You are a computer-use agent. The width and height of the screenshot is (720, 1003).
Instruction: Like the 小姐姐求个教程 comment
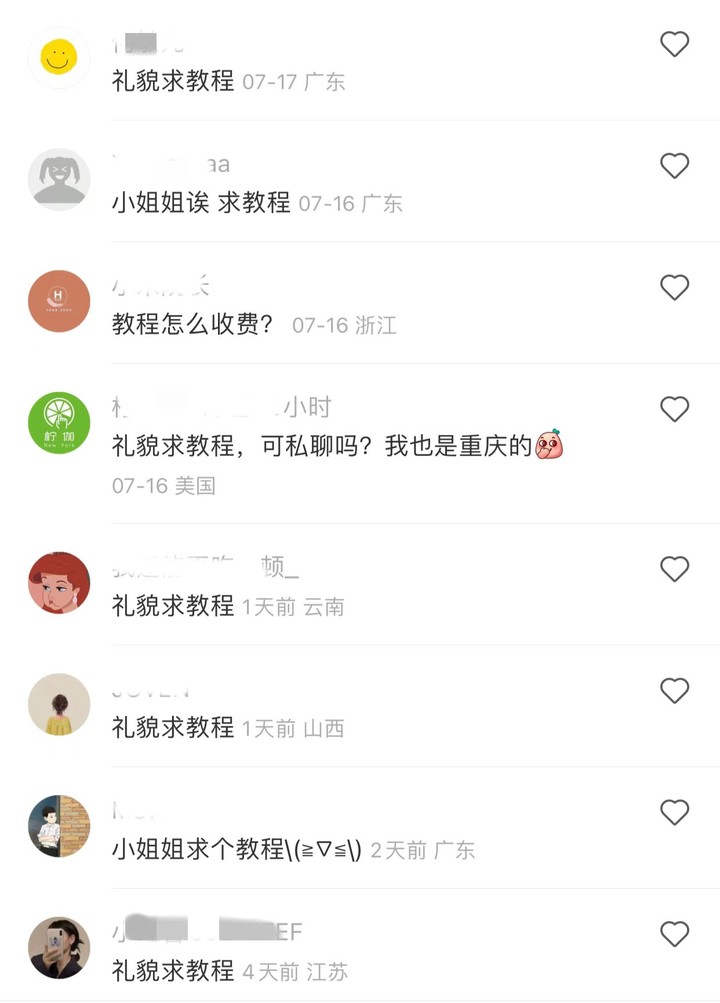click(675, 813)
